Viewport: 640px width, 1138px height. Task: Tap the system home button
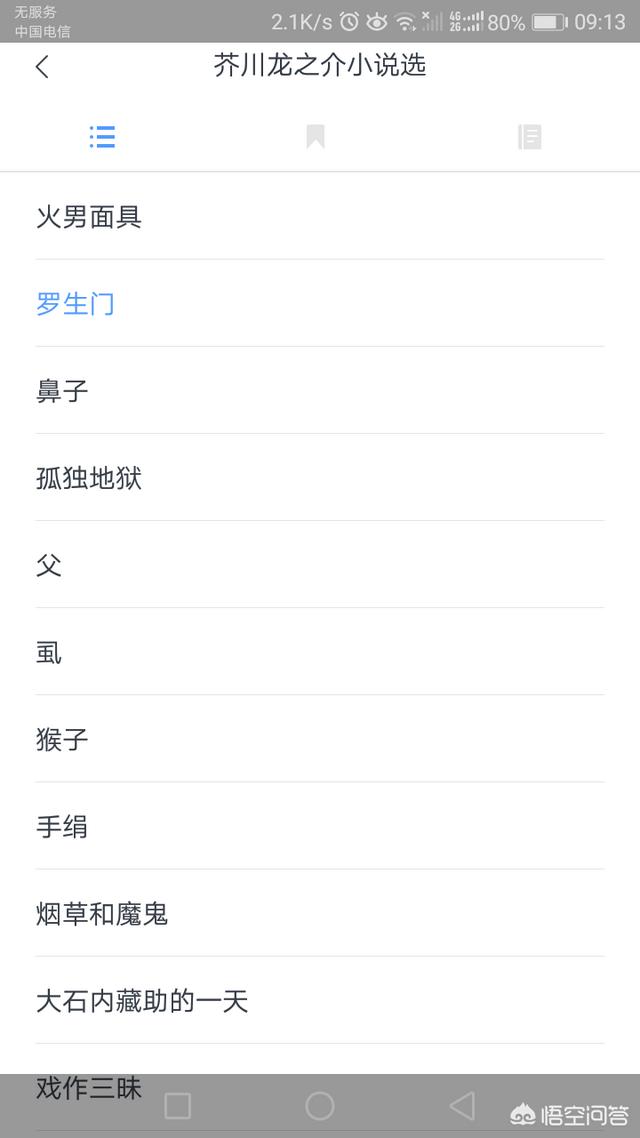coord(319,1106)
